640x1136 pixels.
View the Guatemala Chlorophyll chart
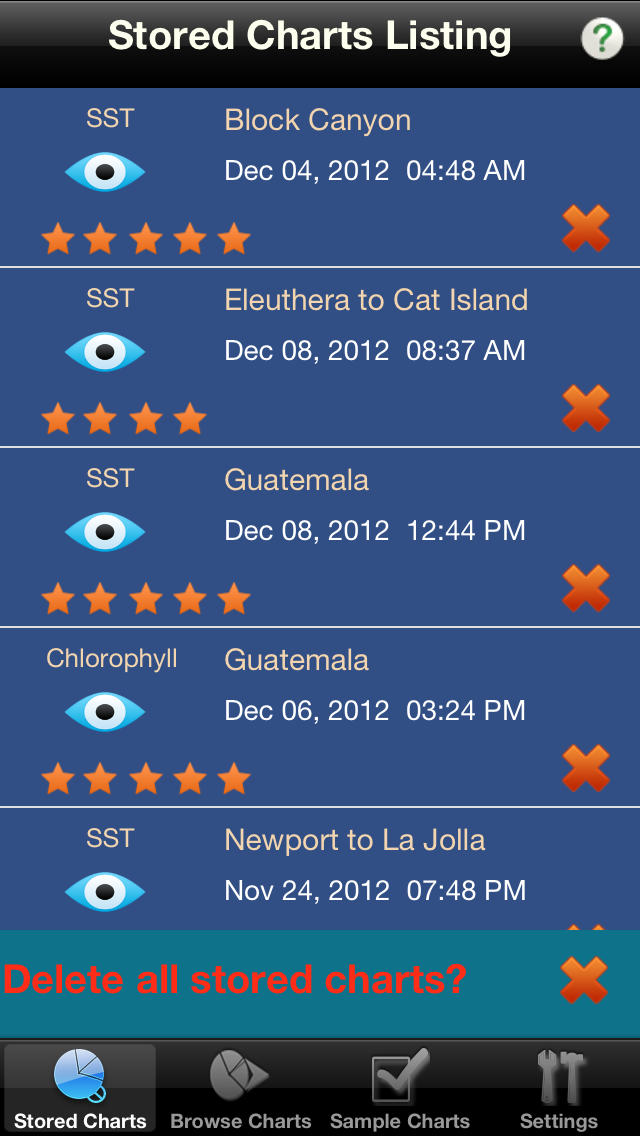coord(105,711)
